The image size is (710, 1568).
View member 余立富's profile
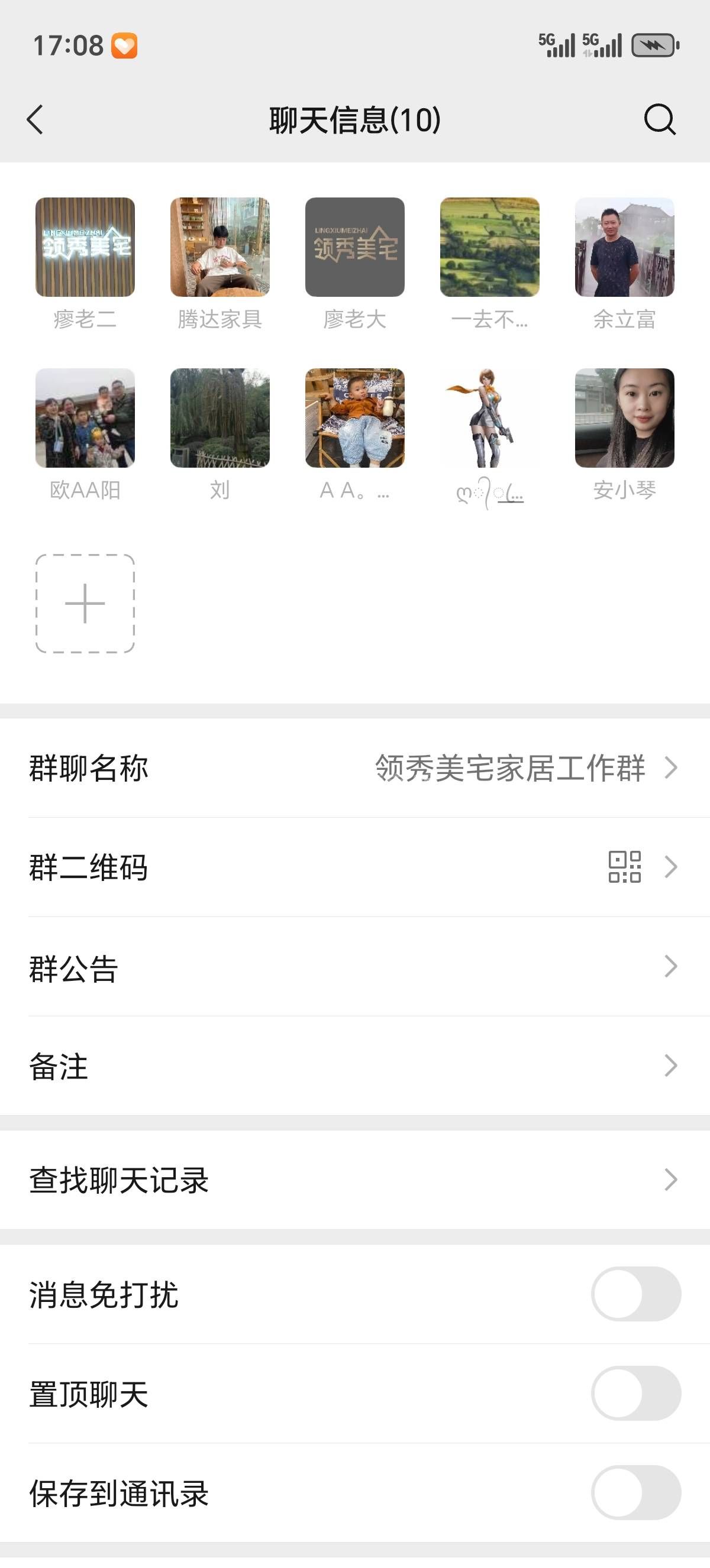pos(624,247)
